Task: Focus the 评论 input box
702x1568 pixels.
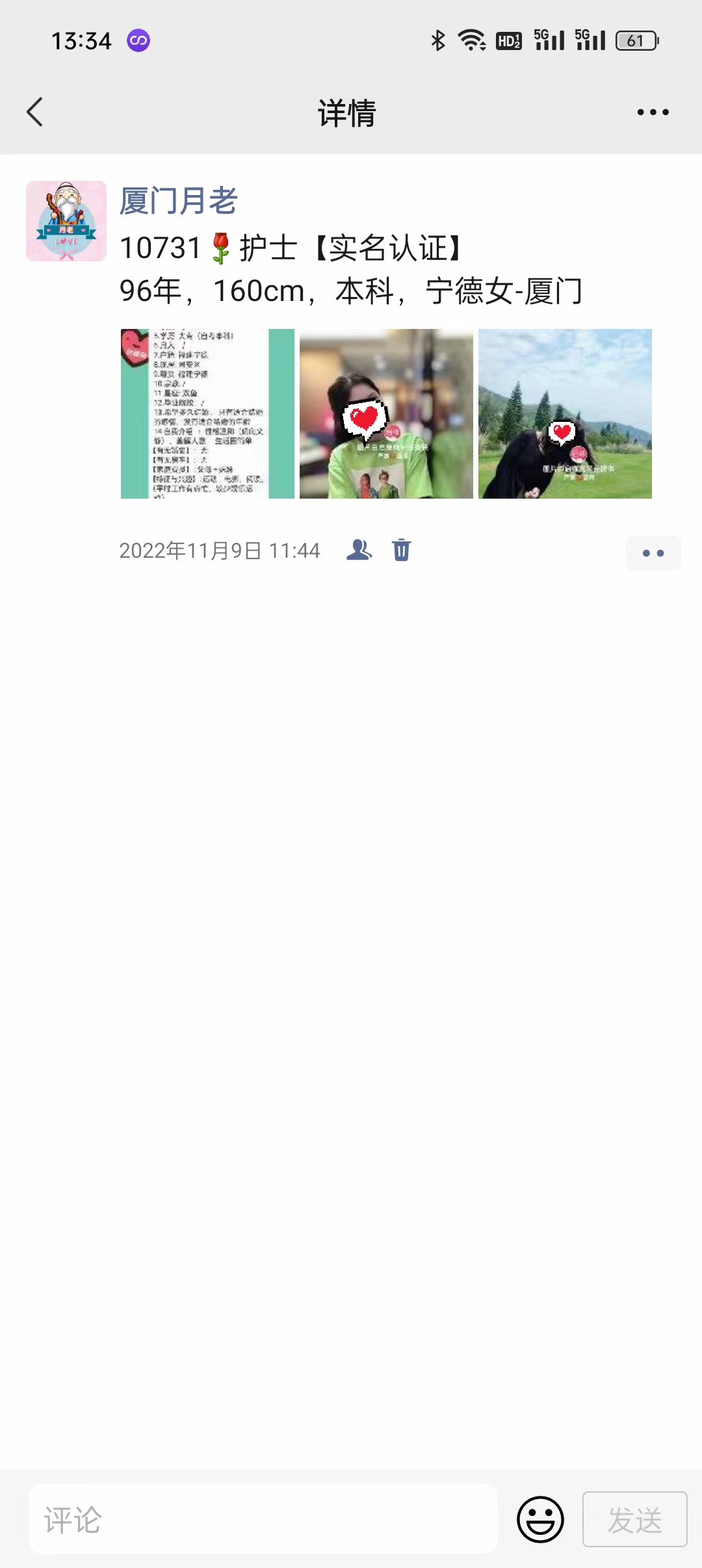Action: coord(263,1519)
